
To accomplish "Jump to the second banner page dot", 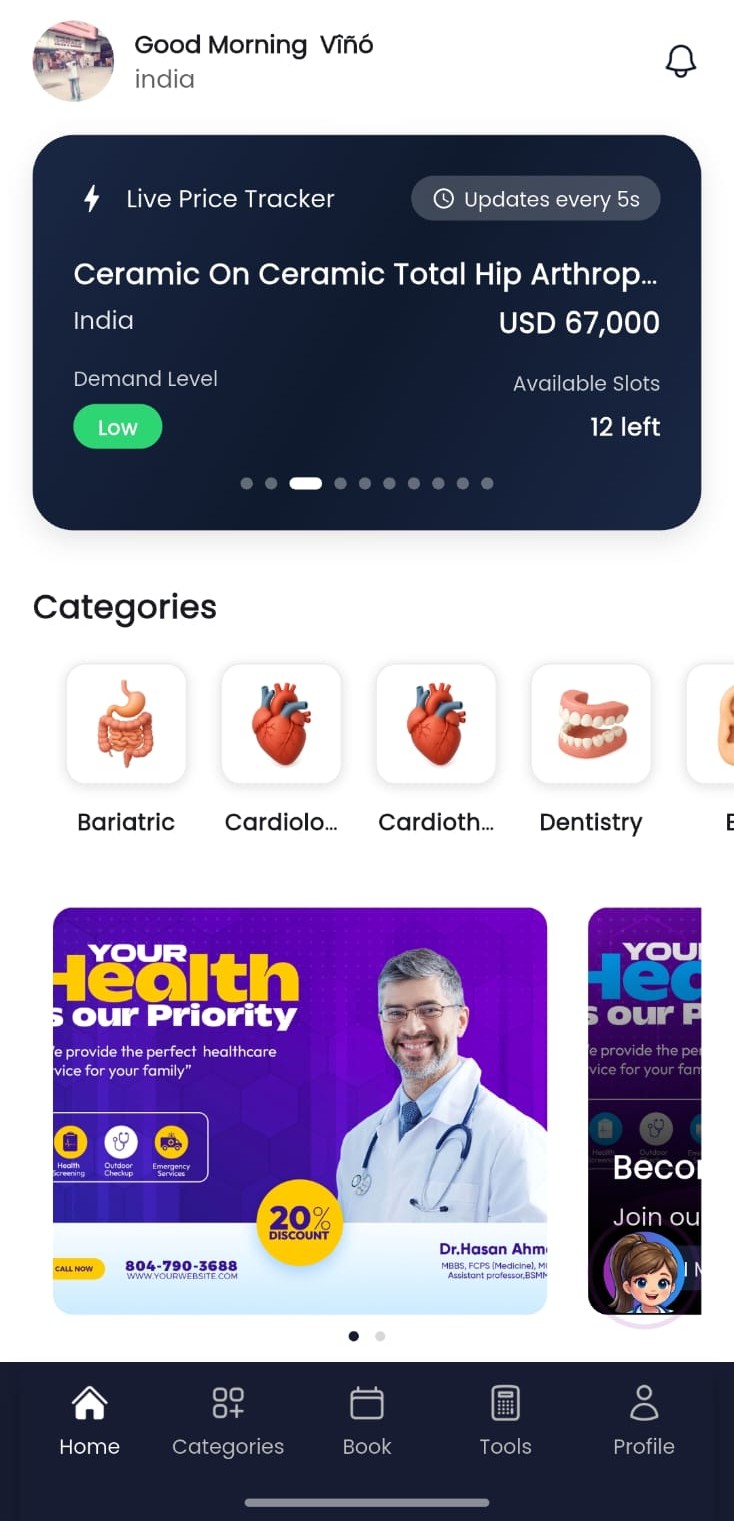I will [380, 1336].
